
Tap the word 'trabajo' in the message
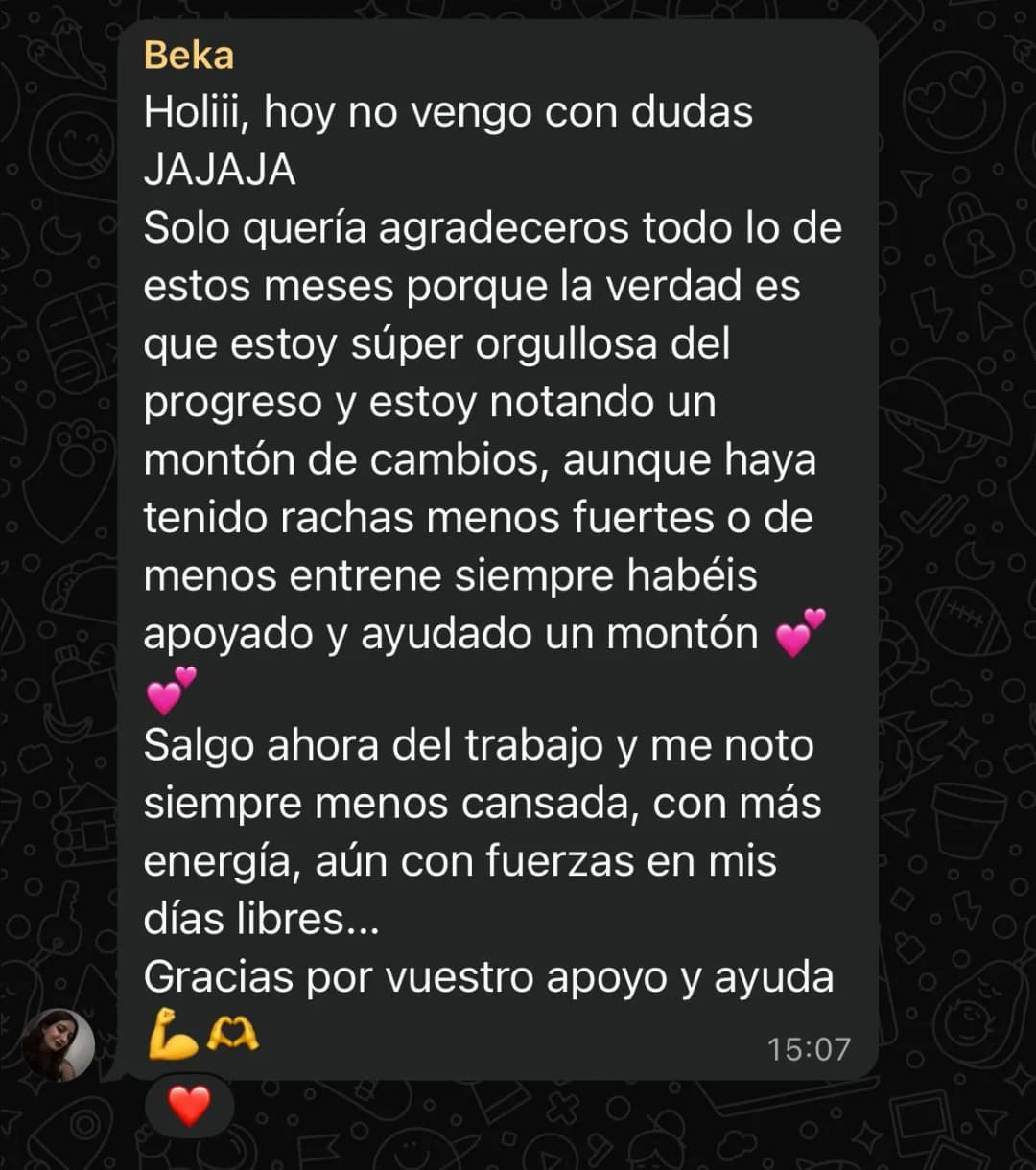pyautogui.click(x=537, y=744)
